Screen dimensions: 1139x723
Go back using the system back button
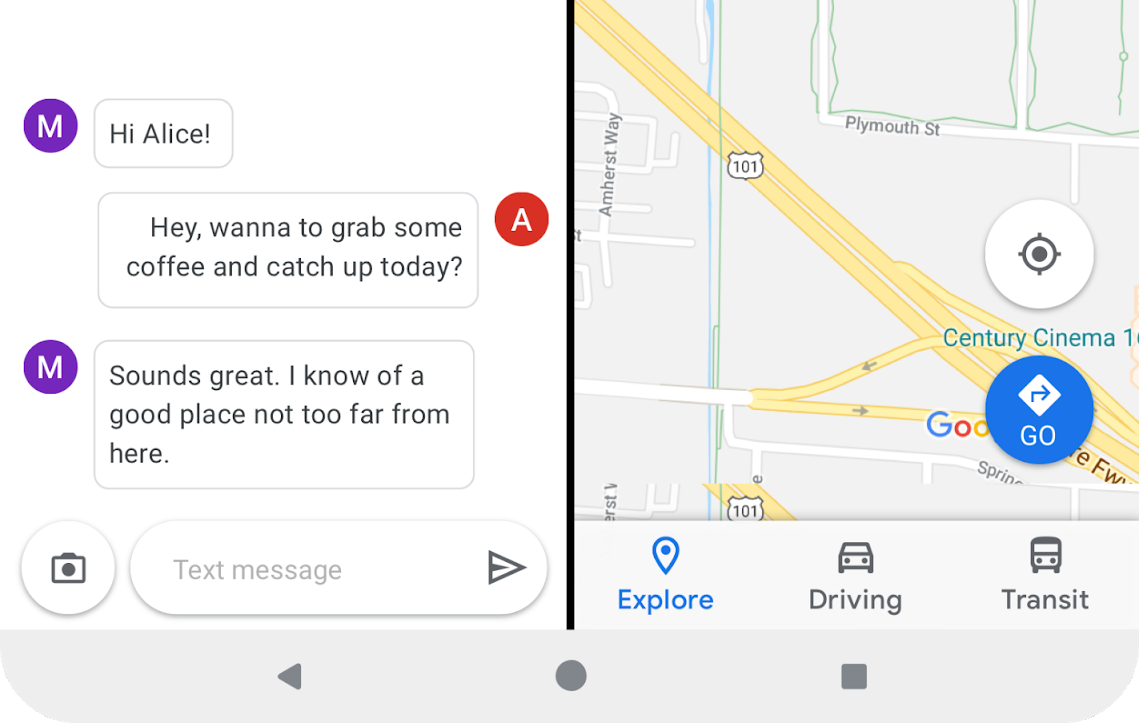pyautogui.click(x=289, y=677)
